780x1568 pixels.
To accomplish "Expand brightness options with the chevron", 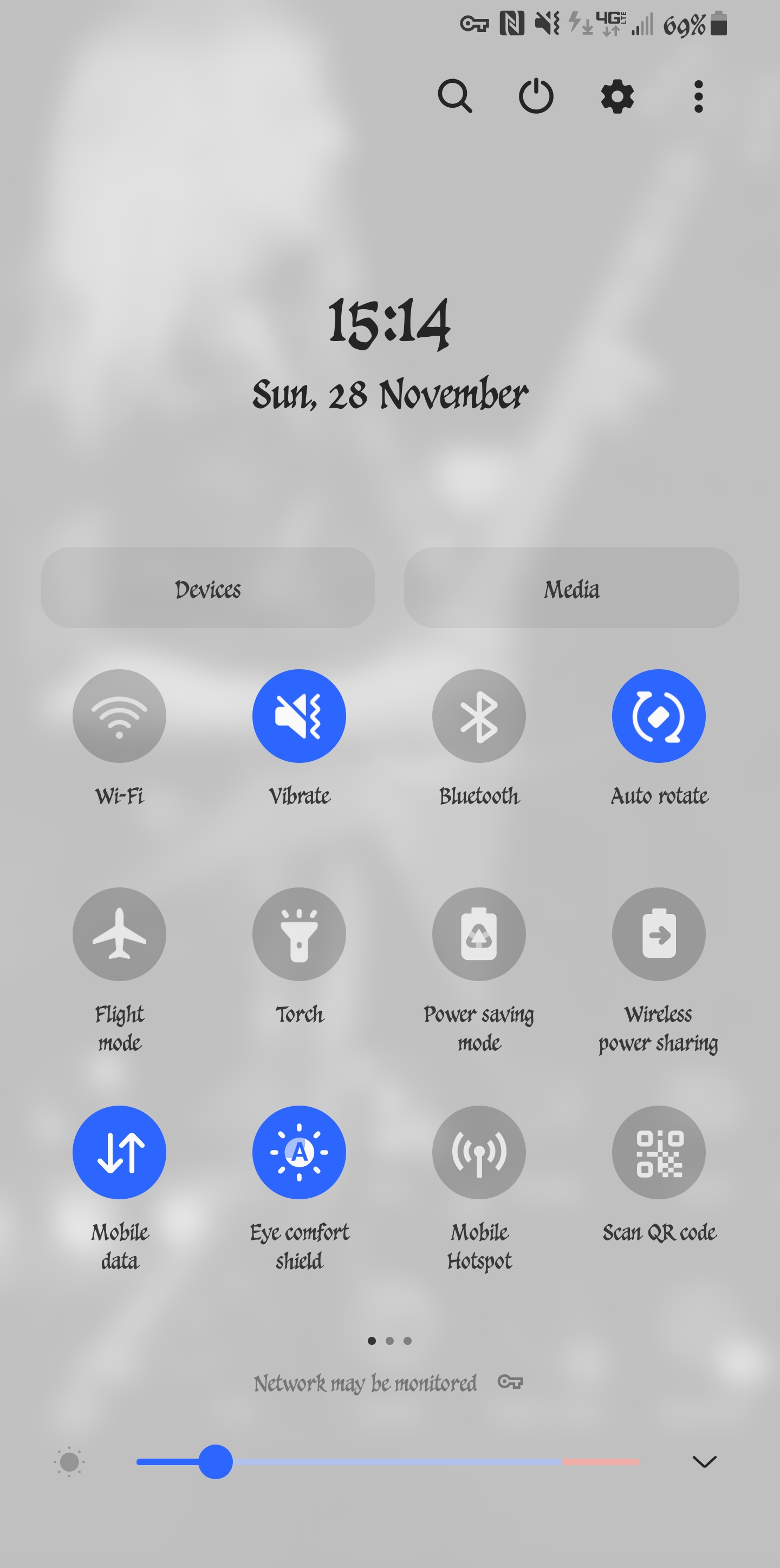I will (x=704, y=1461).
